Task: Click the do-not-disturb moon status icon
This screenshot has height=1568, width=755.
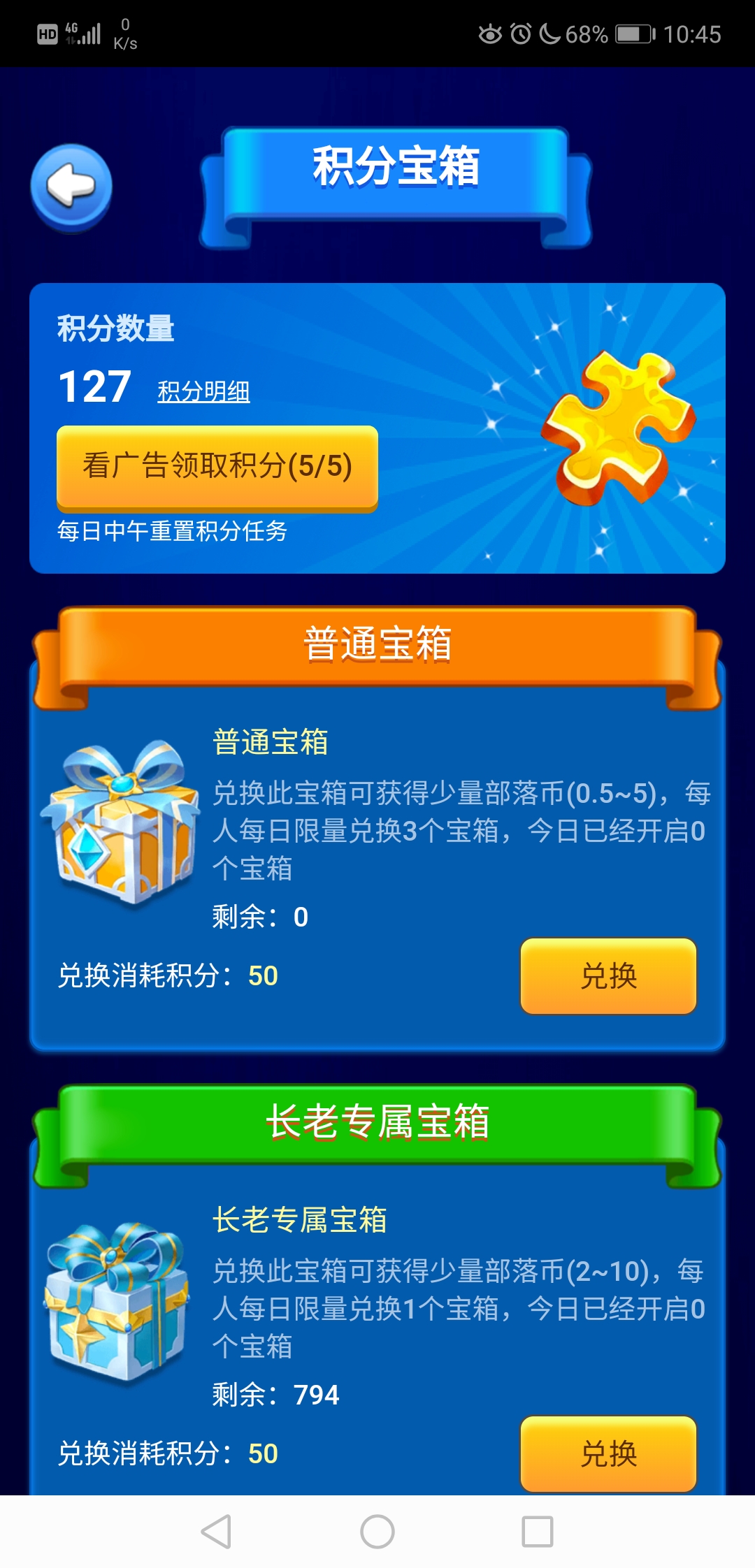Action: (549, 33)
